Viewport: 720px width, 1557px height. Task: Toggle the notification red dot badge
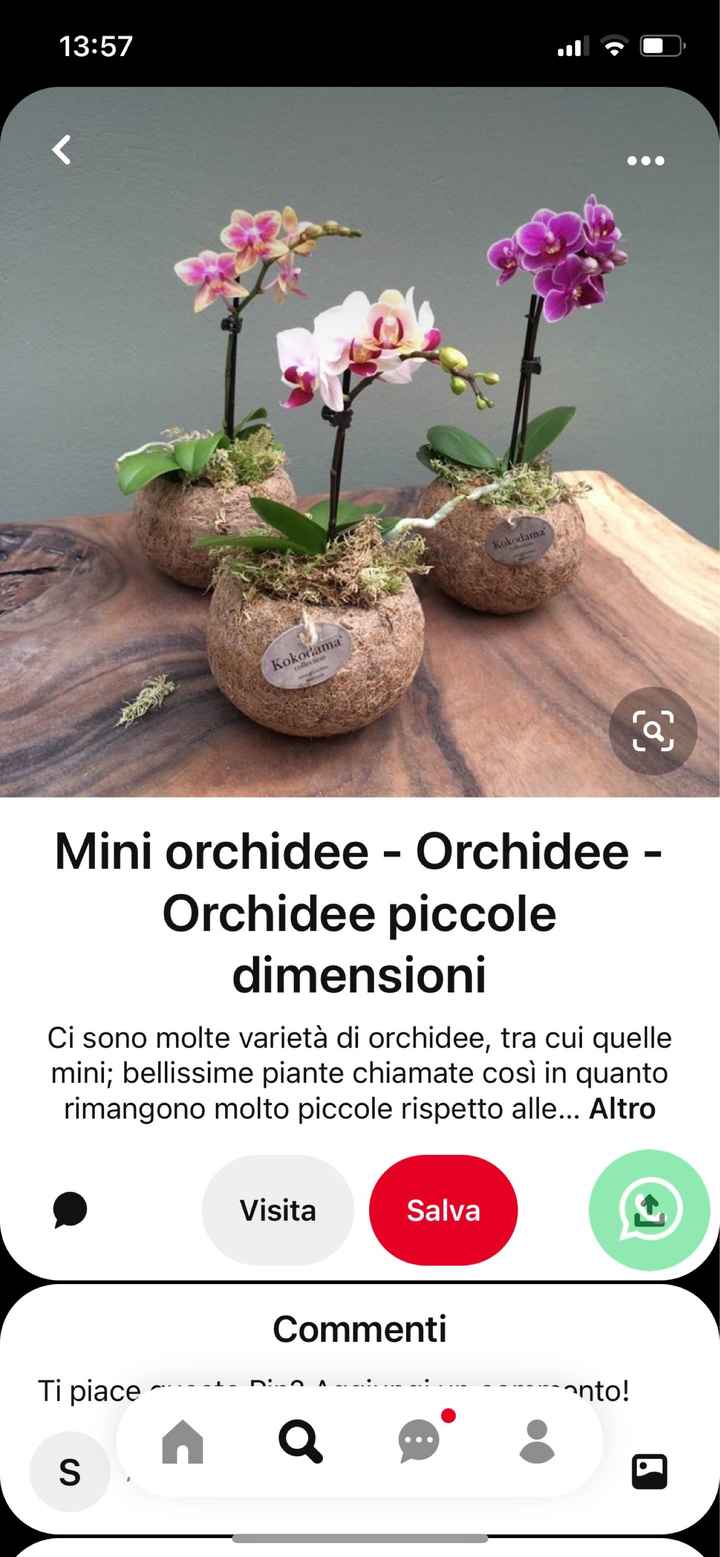(x=449, y=1414)
